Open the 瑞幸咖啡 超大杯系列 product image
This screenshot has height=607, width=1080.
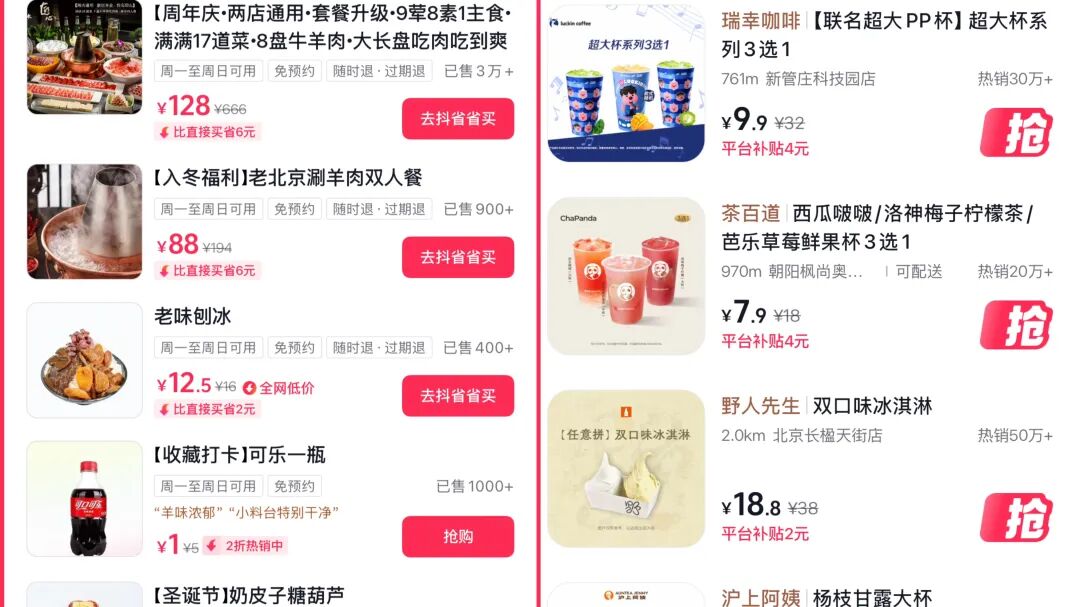[626, 83]
